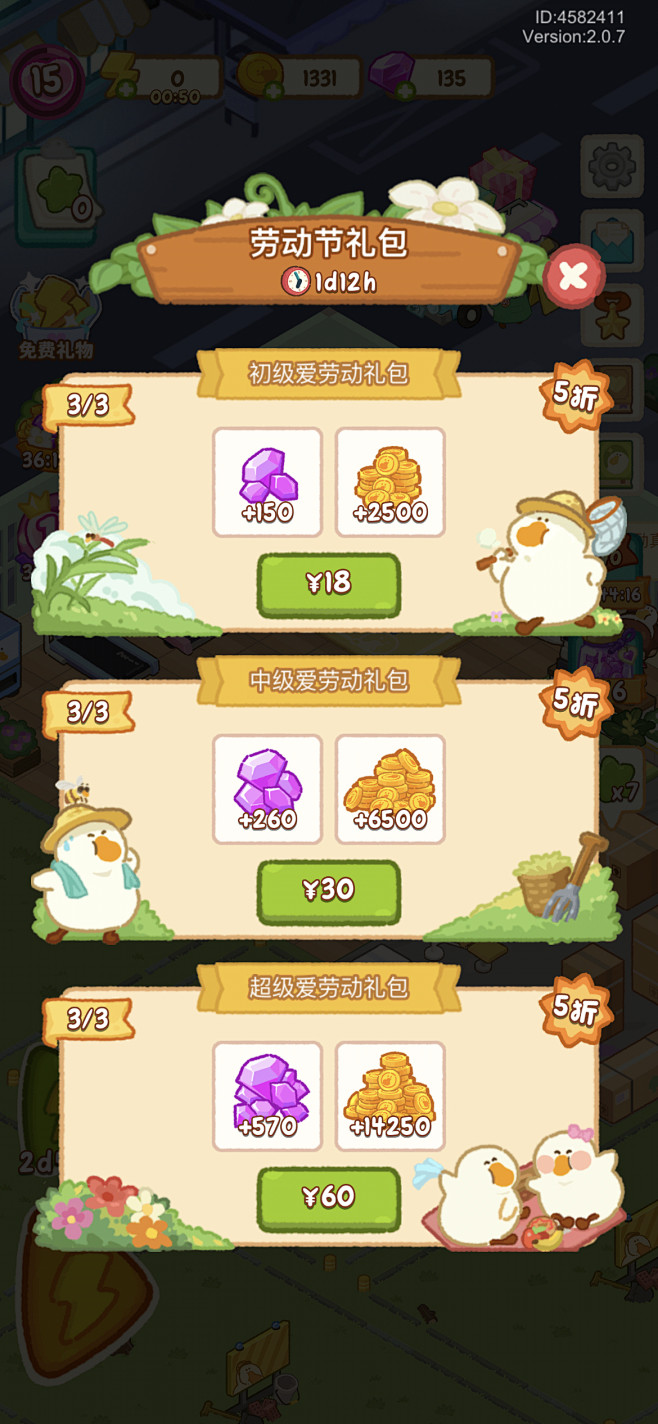Purchase the 中级爱劳动礼包 for ¥30
Viewport: 658px width, 1424px height.
pyautogui.click(x=329, y=891)
